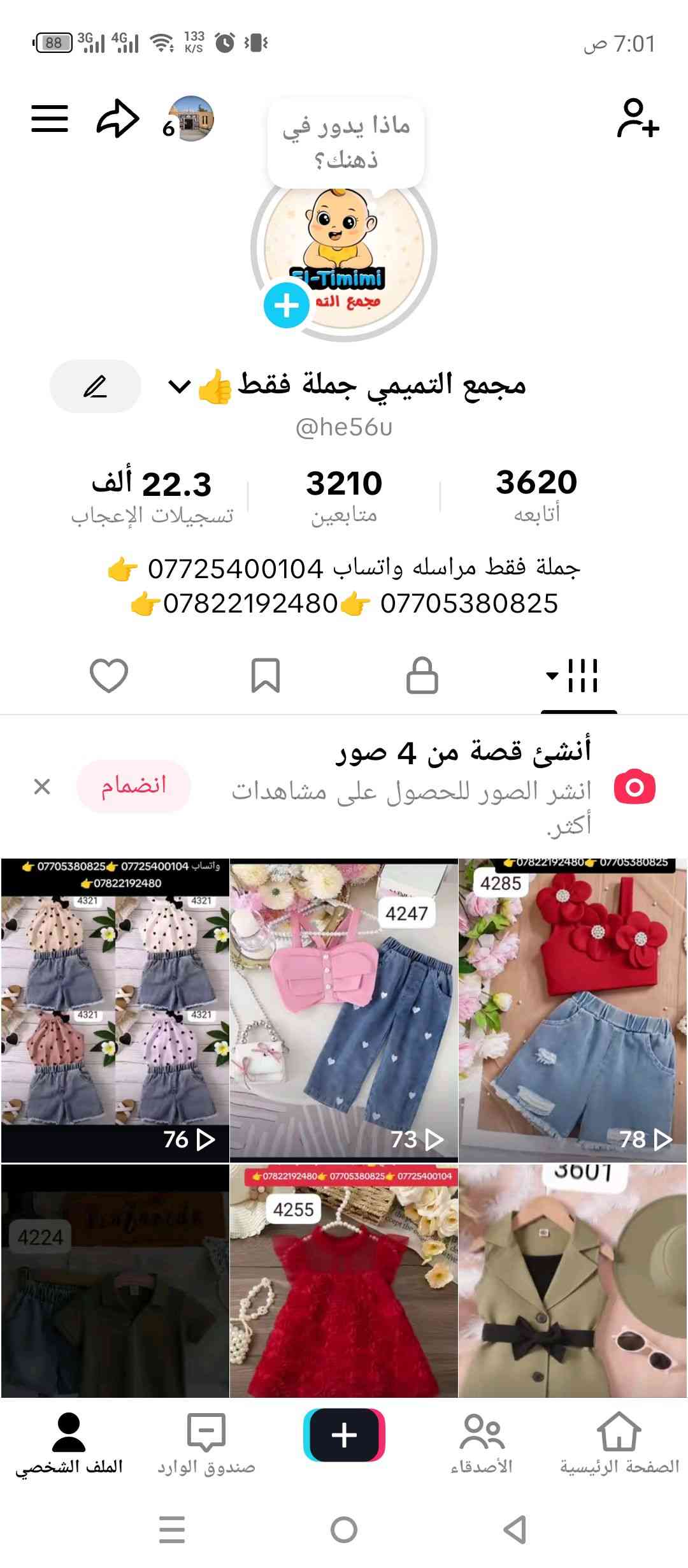
Task: Dismiss the photo story banner
Action: tap(42, 787)
